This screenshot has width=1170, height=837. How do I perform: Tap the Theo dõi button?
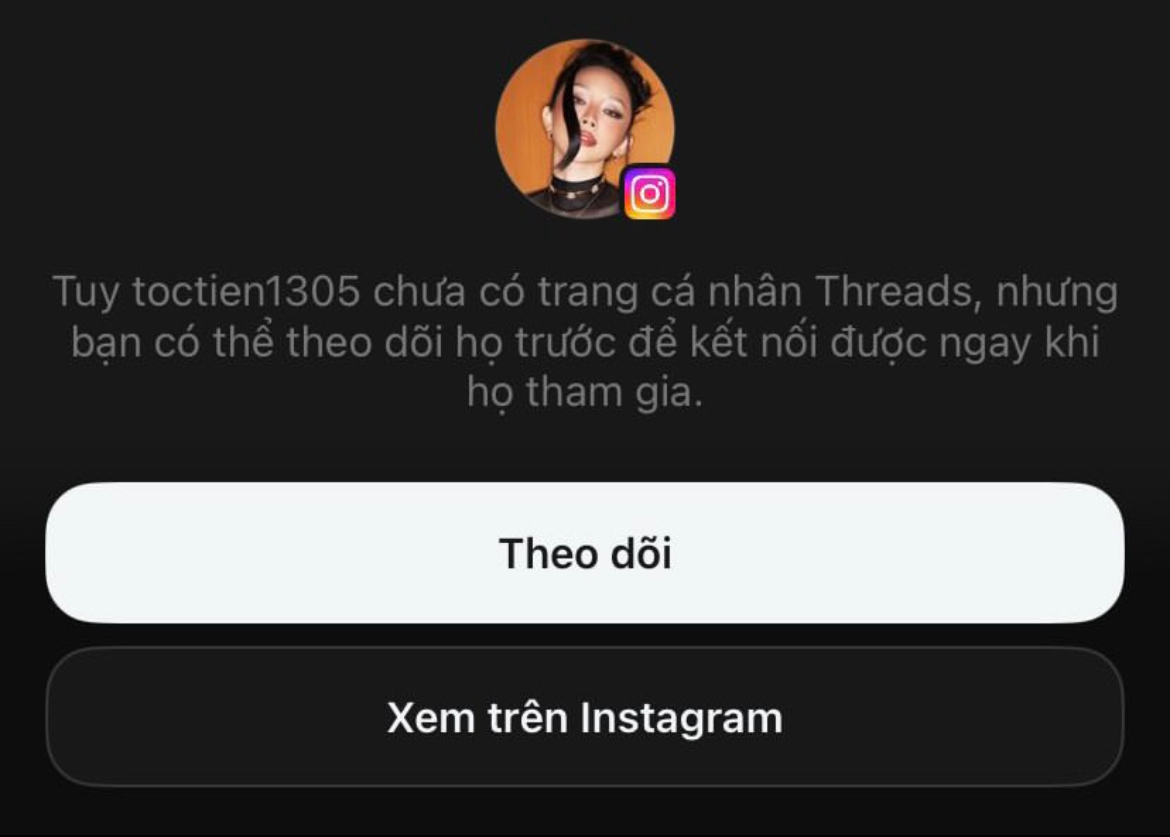click(x=585, y=553)
